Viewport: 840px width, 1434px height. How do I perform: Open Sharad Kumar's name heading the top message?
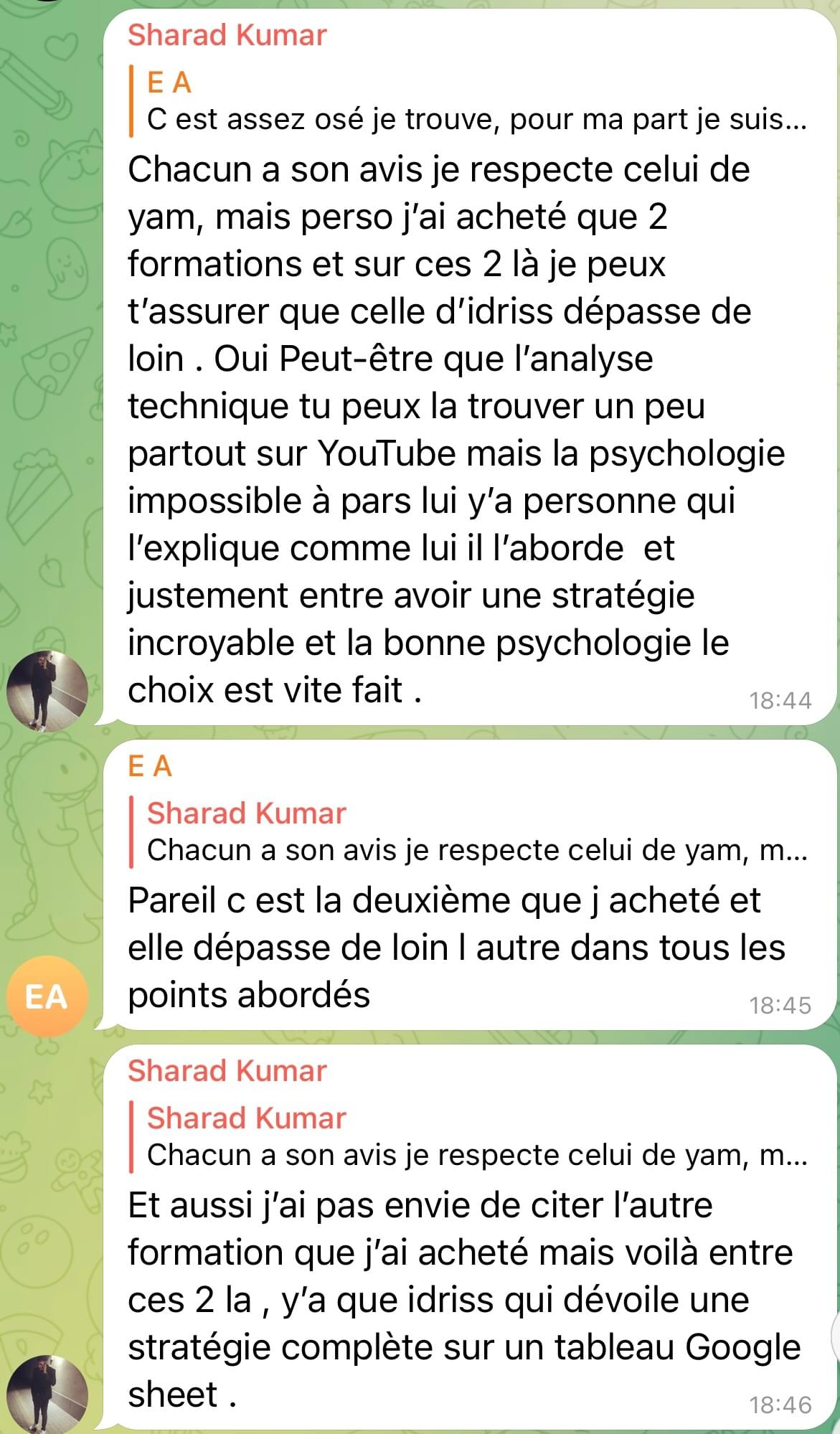(227, 34)
